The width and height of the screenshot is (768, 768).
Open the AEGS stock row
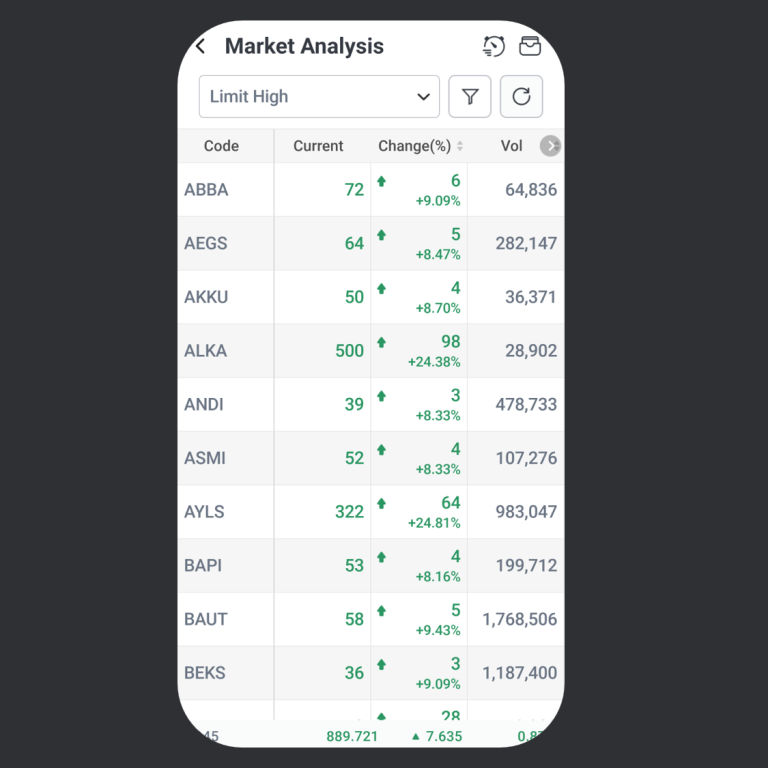point(206,243)
